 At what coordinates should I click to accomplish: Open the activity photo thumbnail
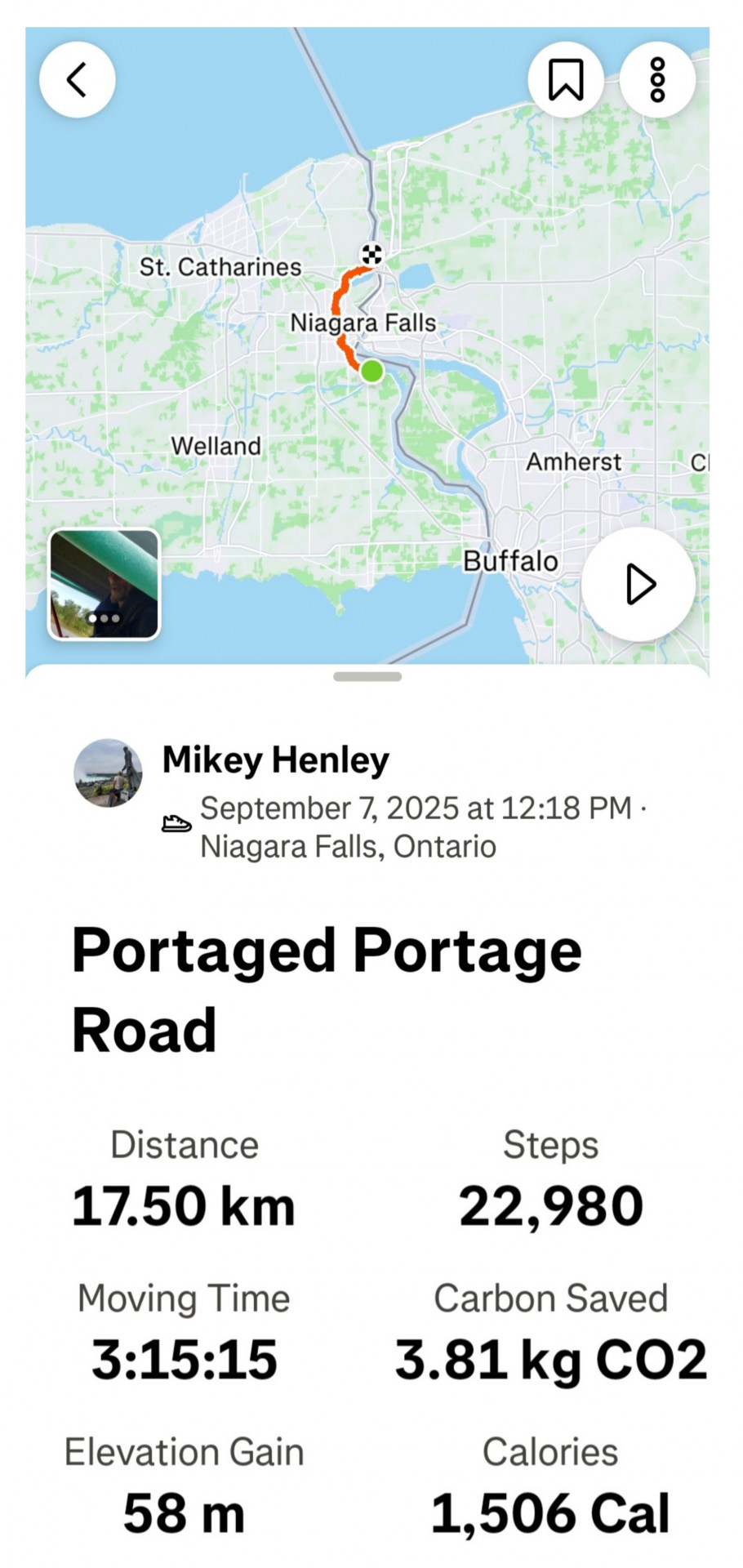[105, 584]
